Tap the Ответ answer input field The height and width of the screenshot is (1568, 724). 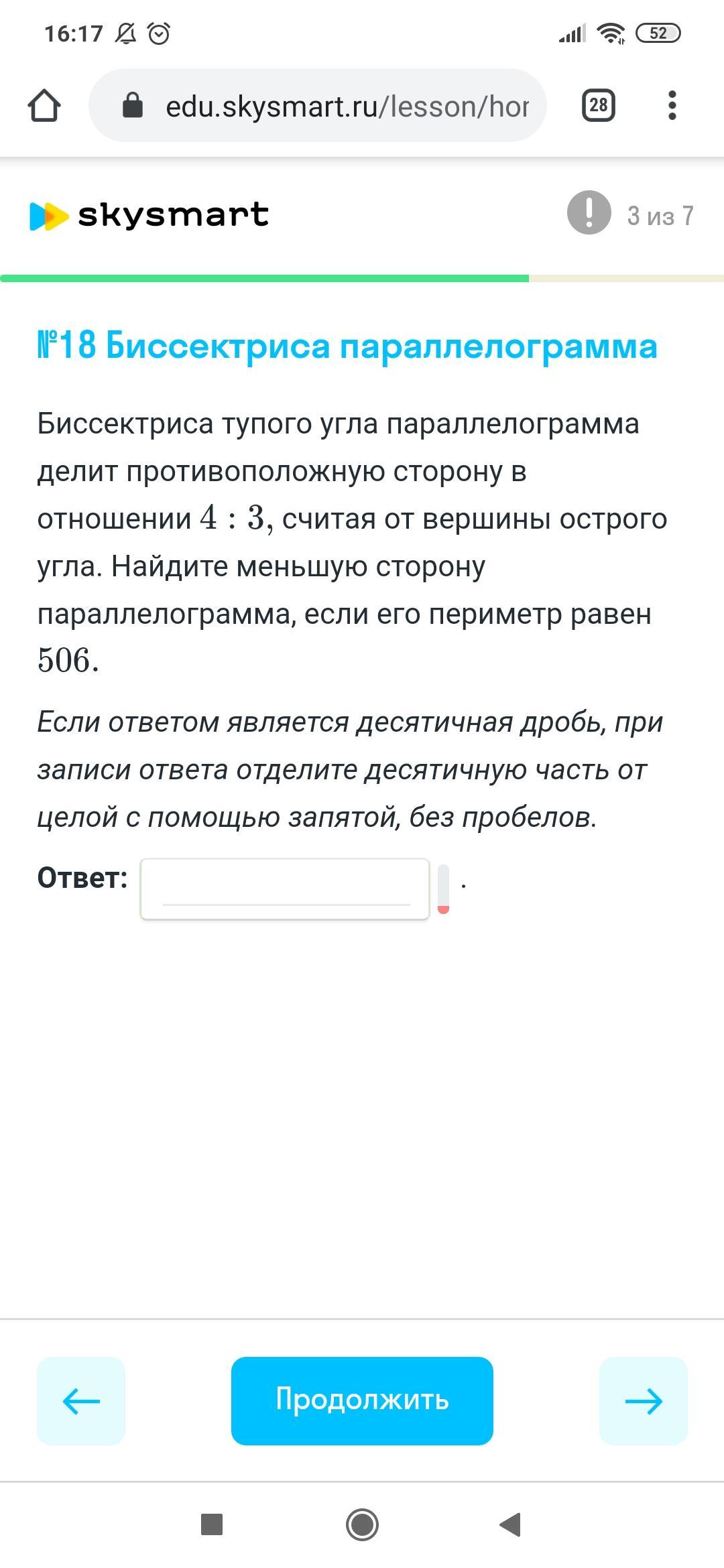pos(285,889)
